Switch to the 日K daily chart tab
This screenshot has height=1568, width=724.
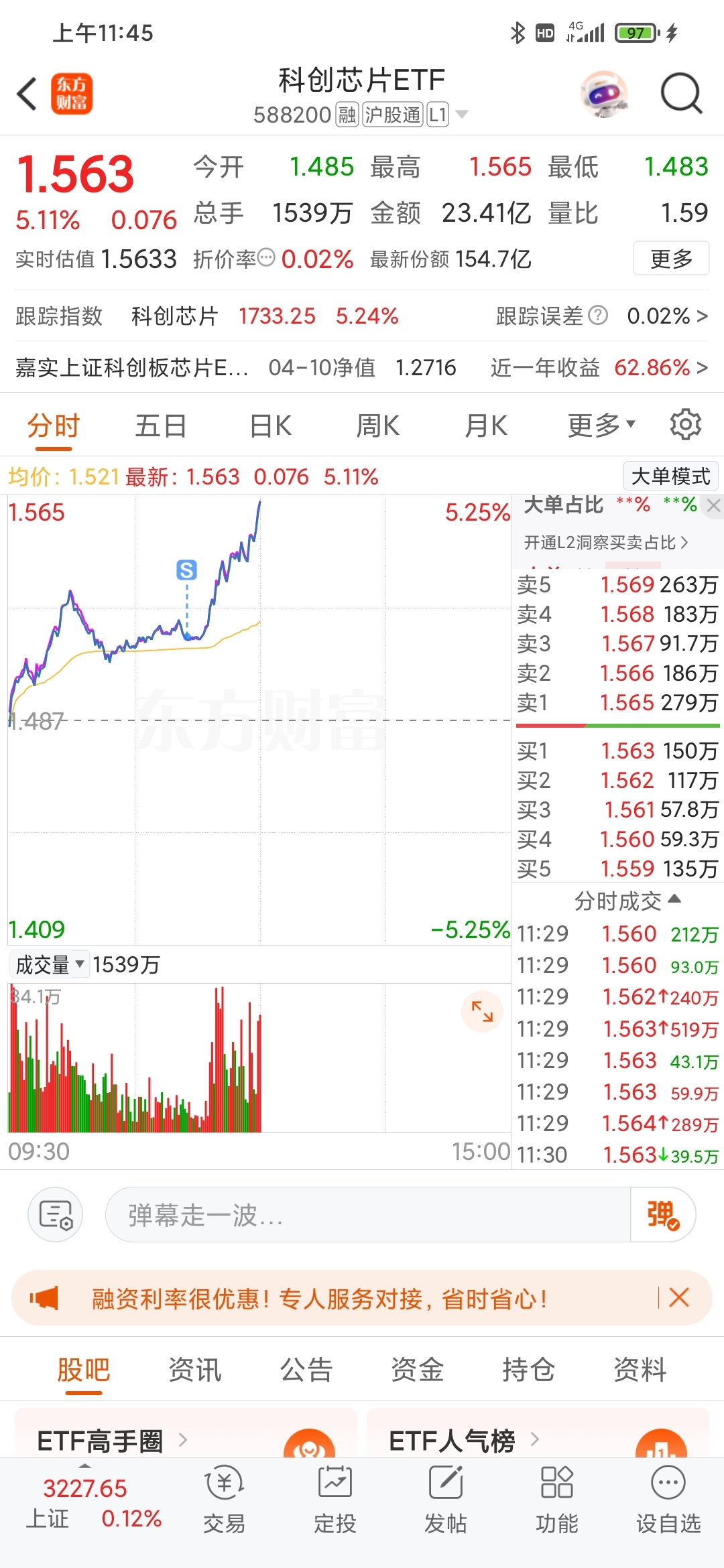click(268, 424)
